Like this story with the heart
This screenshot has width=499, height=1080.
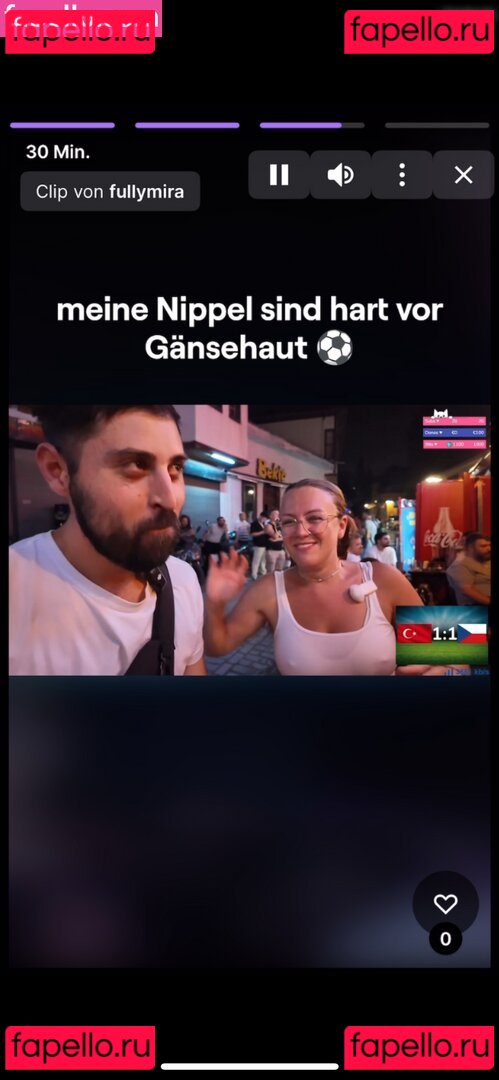(x=445, y=903)
